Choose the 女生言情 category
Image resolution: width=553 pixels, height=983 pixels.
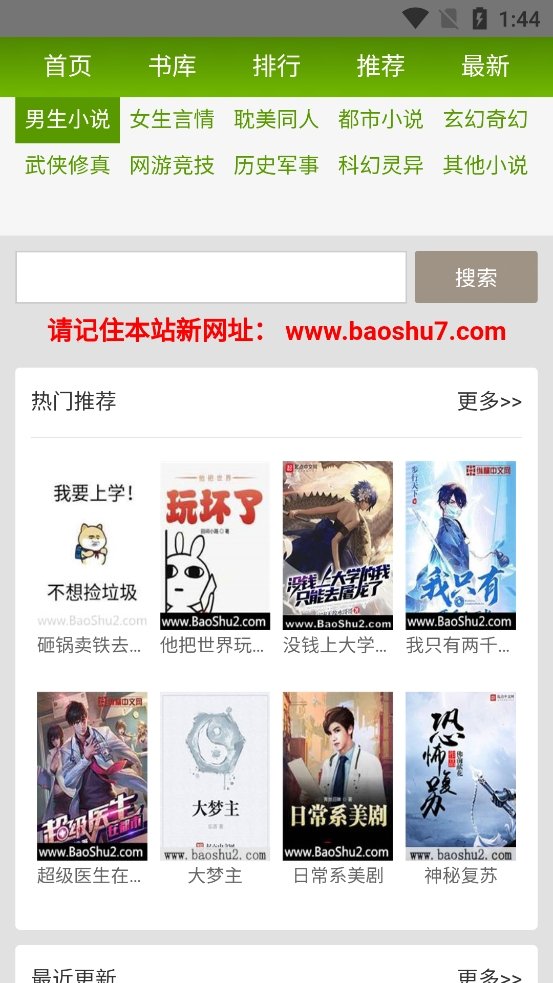(x=172, y=119)
